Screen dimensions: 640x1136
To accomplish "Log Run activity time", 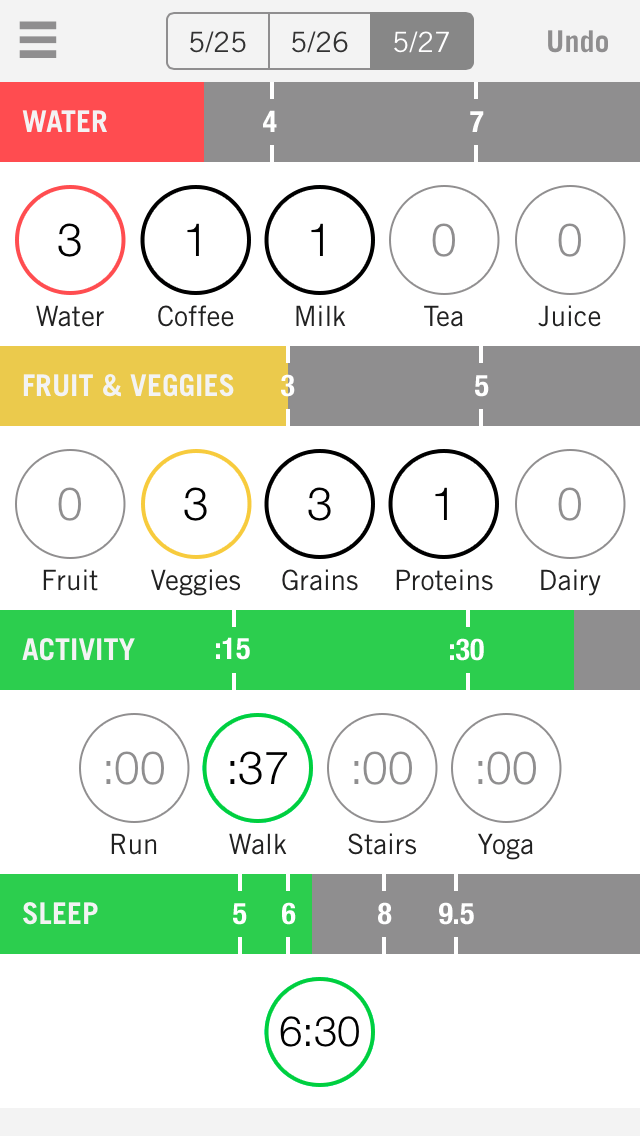I will pyautogui.click(x=133, y=768).
